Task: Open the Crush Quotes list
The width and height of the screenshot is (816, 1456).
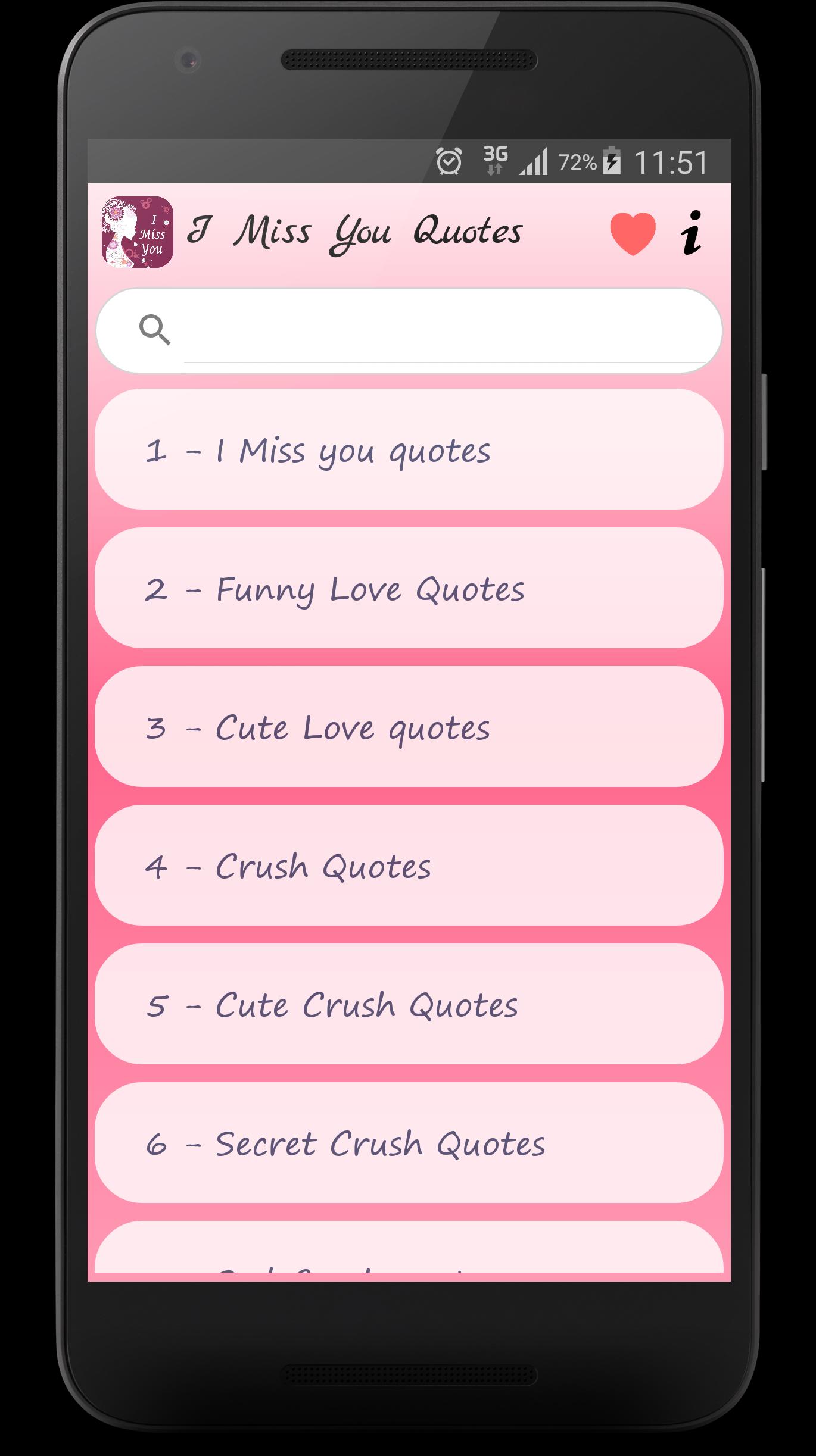Action: (409, 866)
